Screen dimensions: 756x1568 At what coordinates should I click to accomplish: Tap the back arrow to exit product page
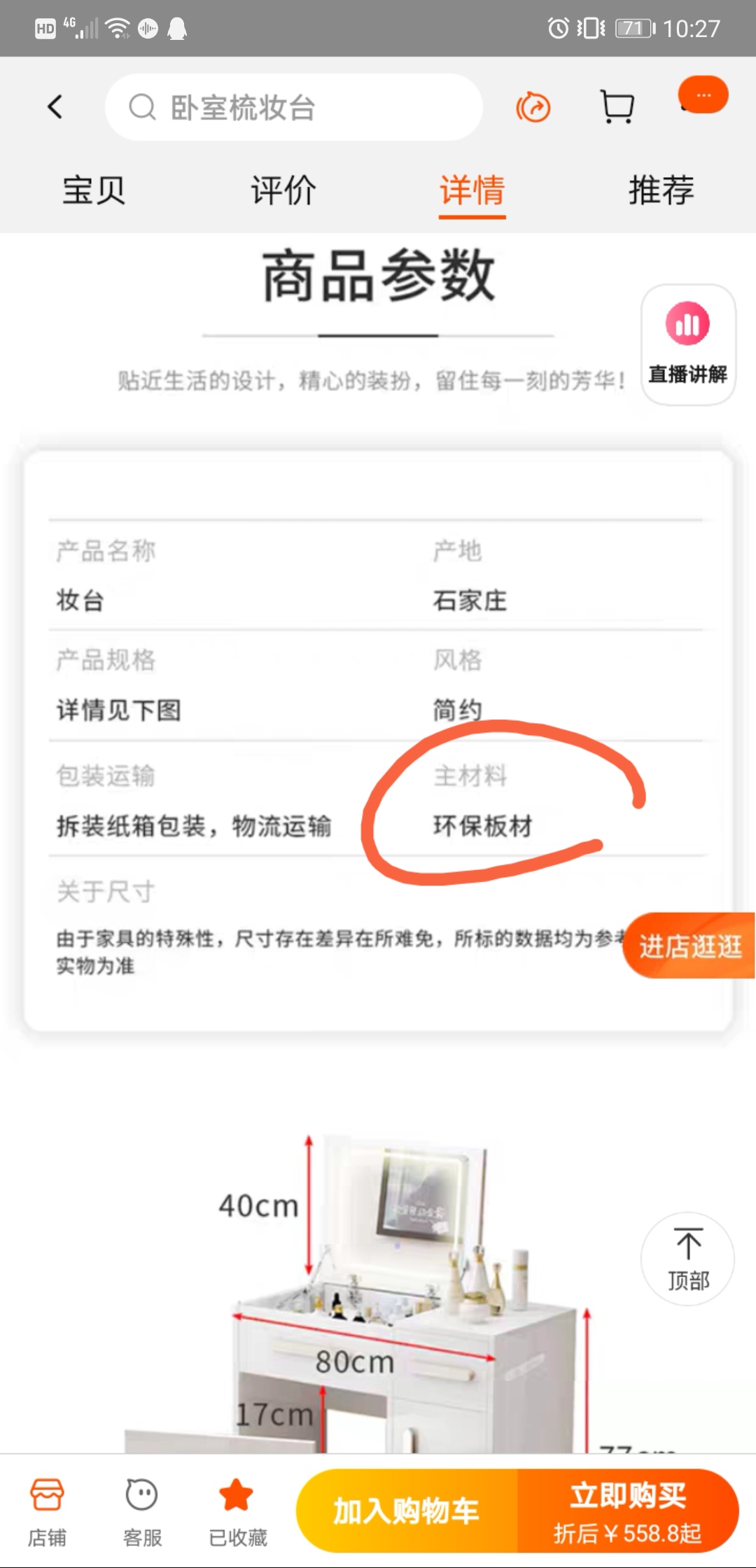pyautogui.click(x=55, y=107)
